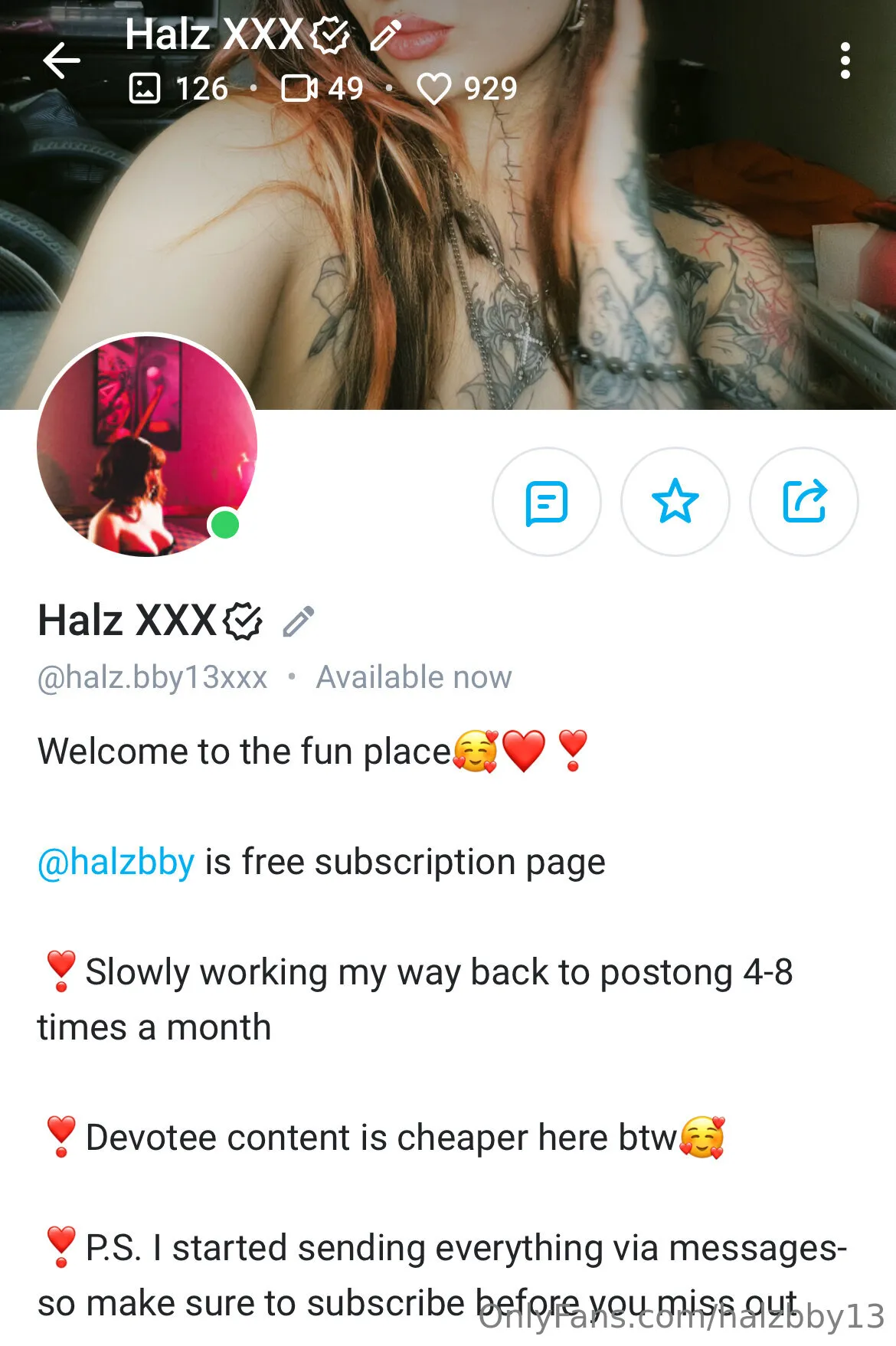The width and height of the screenshot is (896, 1346).
Task: Edit the profile name with pencil icon
Action: point(299,622)
